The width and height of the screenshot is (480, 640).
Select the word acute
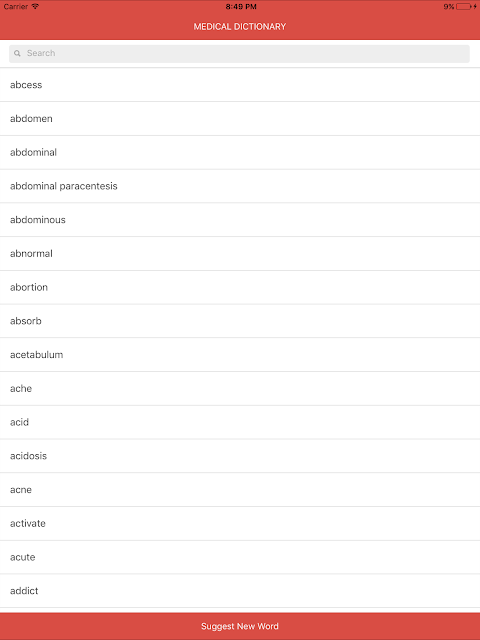tap(240, 558)
